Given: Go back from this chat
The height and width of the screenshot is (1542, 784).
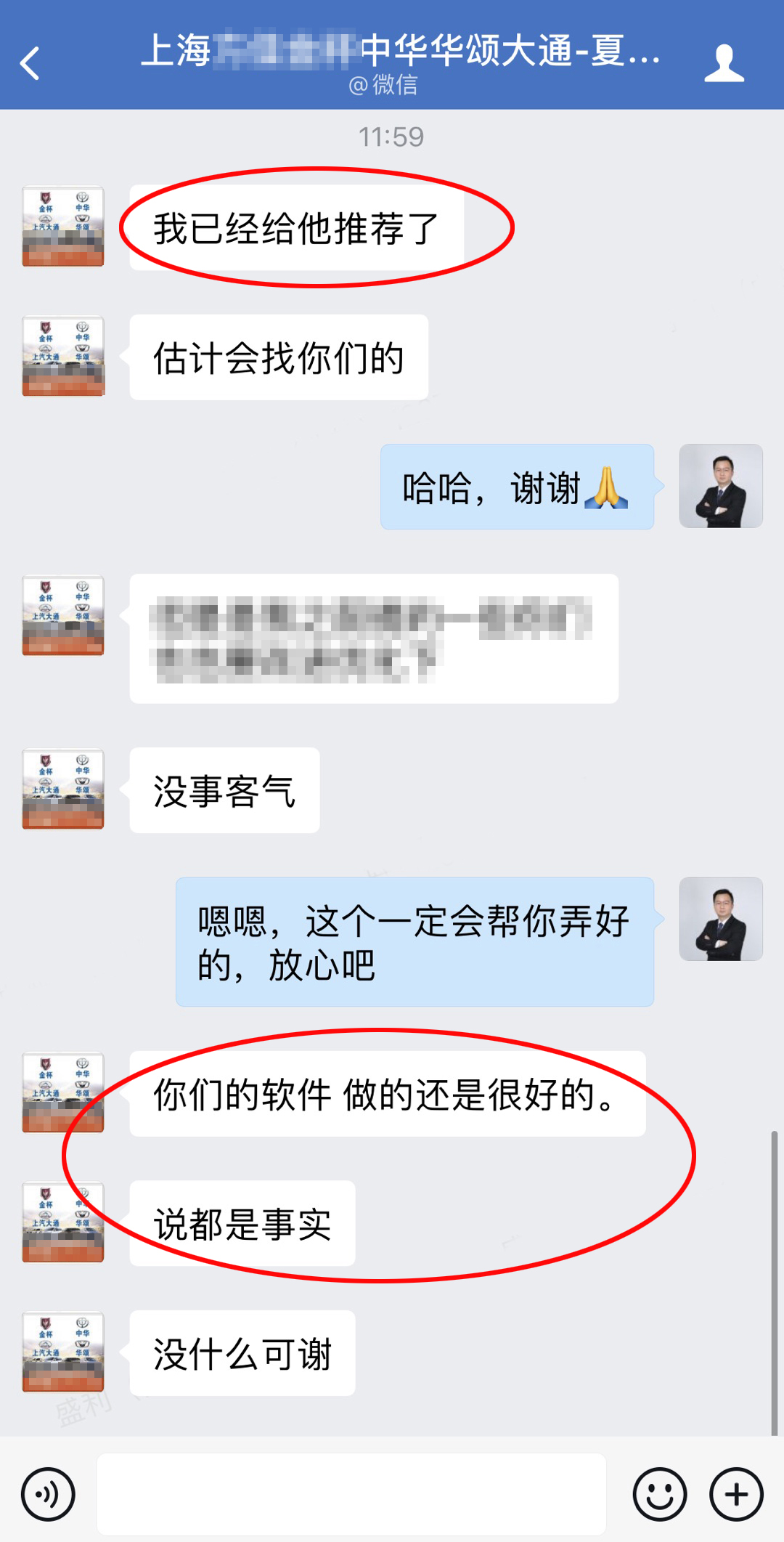Looking at the screenshot, I should point(30,64).
